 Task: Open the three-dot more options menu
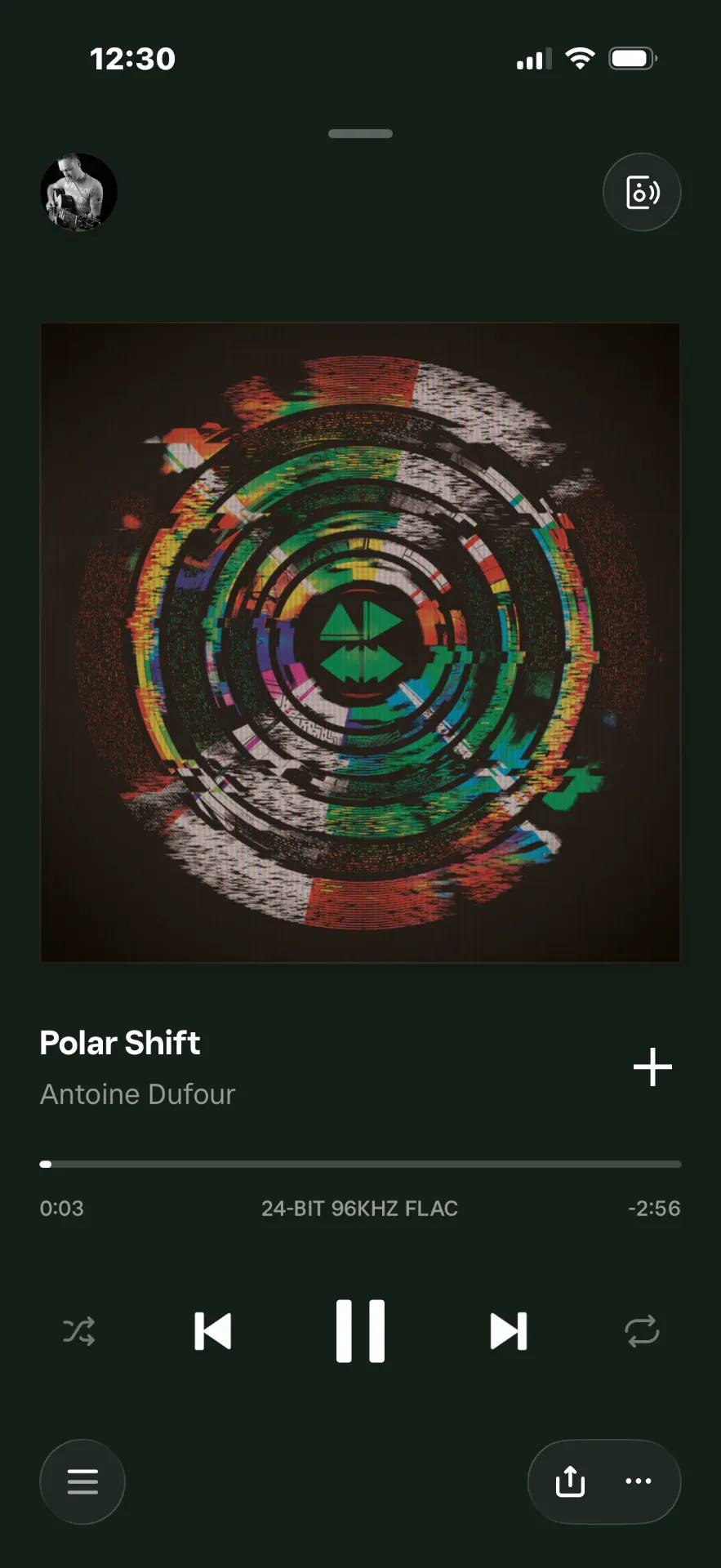point(639,1481)
